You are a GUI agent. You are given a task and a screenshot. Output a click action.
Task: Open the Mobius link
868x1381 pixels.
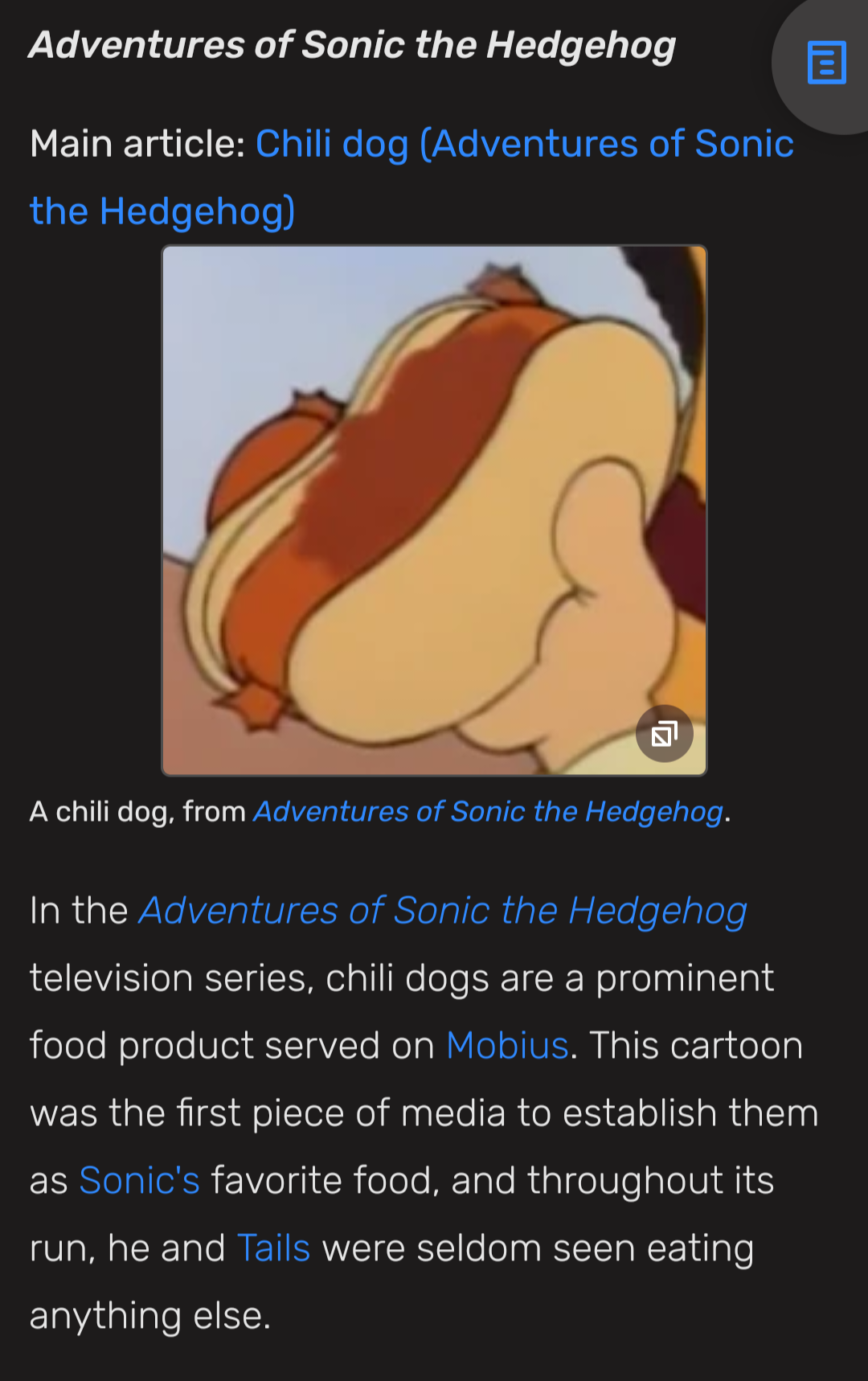pyautogui.click(x=507, y=1047)
